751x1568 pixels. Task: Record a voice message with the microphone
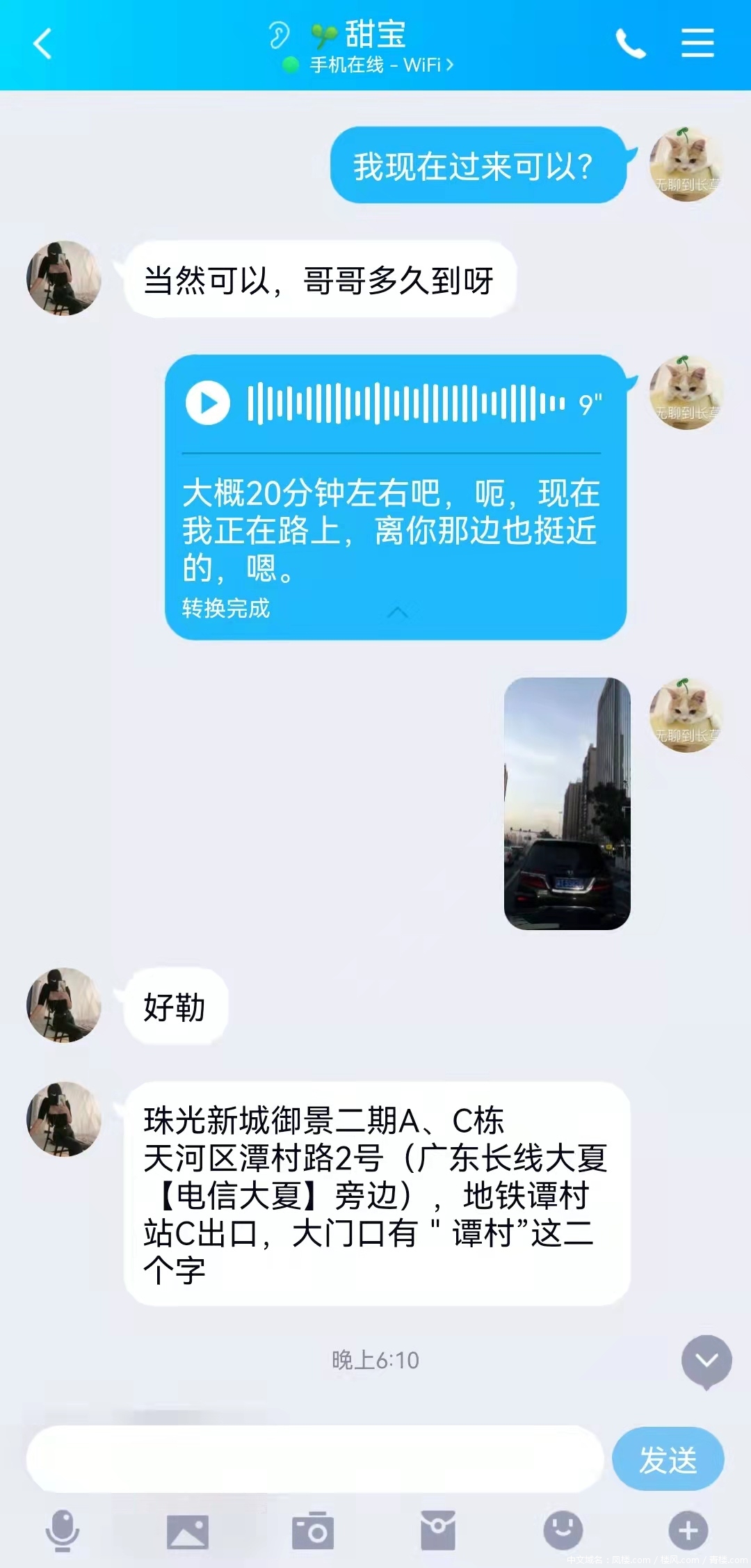63,1530
